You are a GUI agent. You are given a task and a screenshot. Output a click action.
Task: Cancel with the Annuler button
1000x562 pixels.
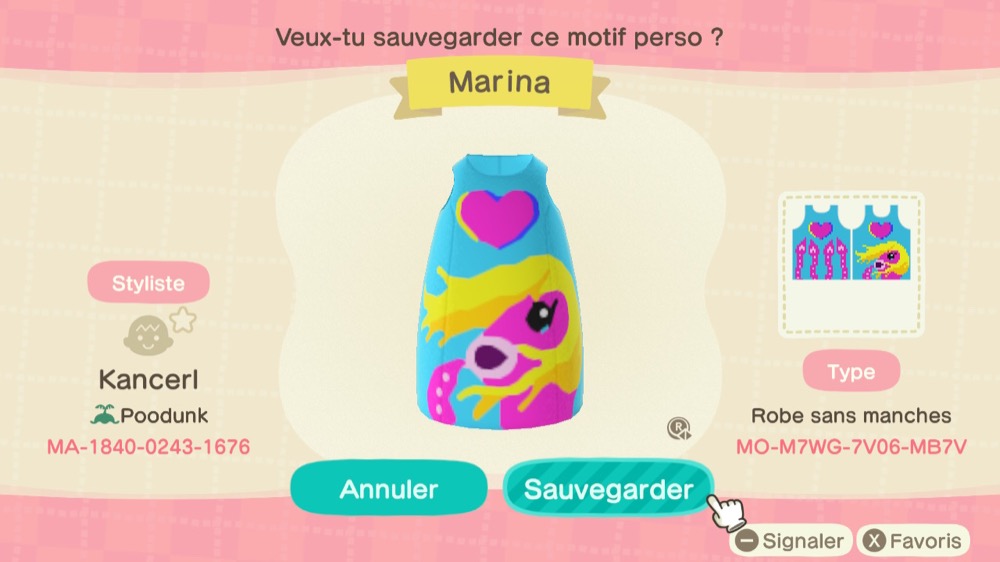click(x=388, y=490)
